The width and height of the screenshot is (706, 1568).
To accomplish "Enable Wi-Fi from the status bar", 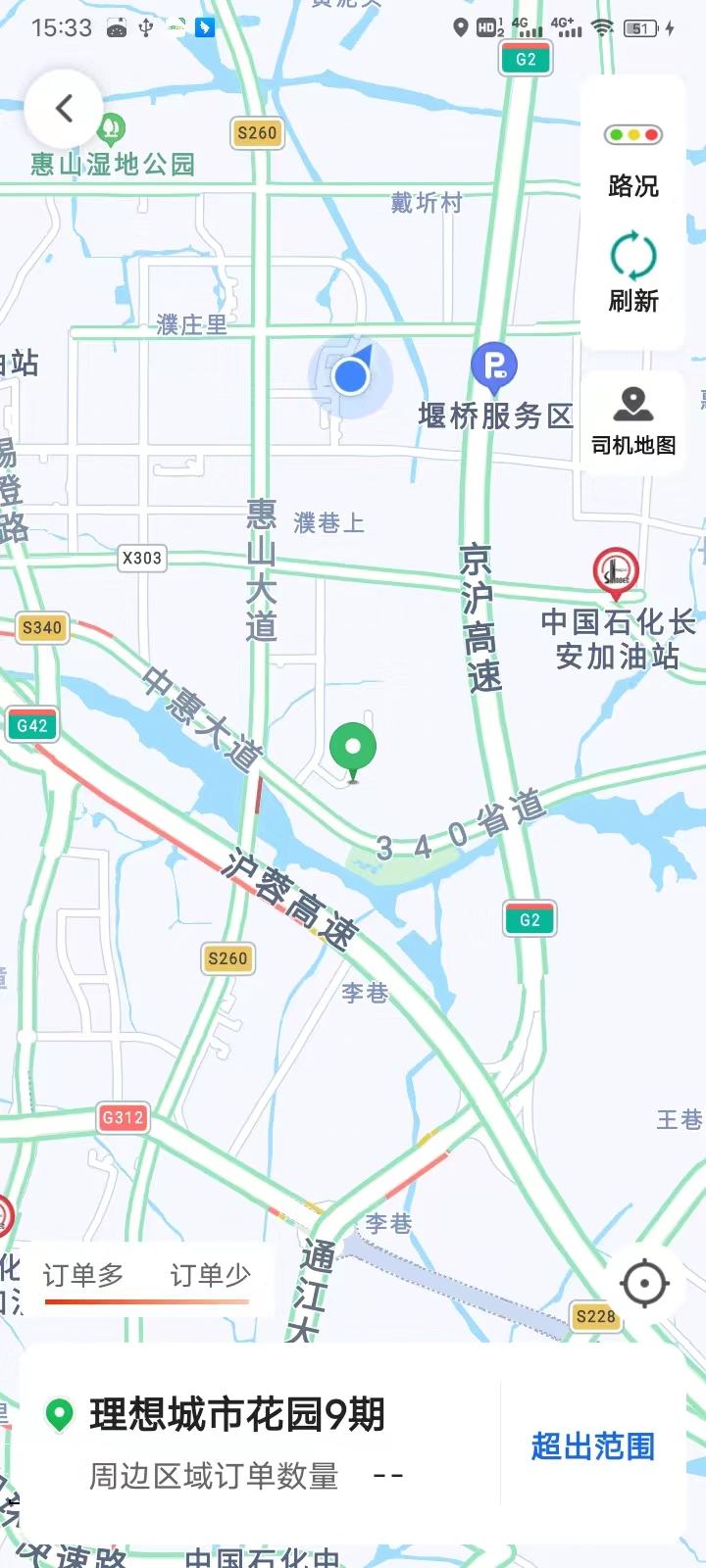I will tap(600, 27).
